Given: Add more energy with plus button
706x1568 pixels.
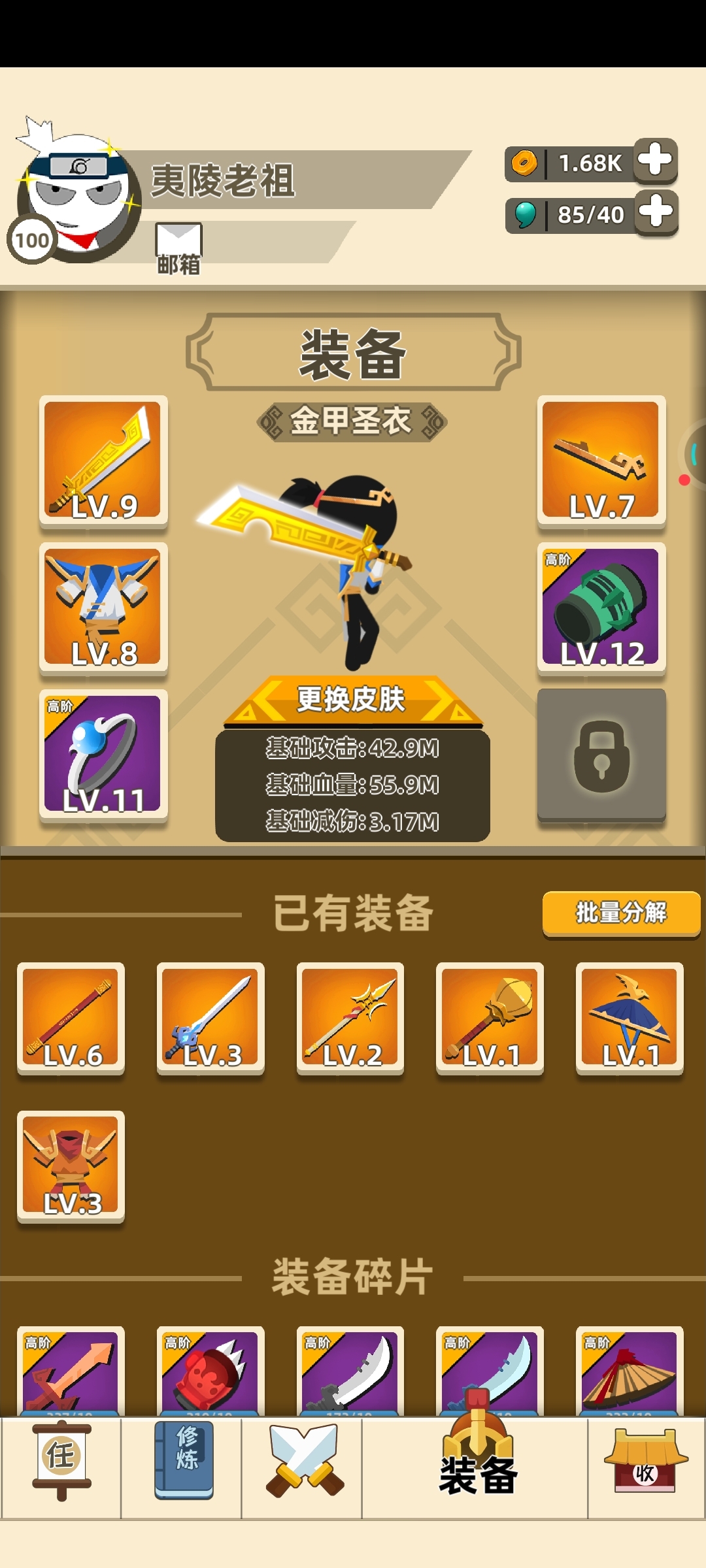Looking at the screenshot, I should tap(656, 212).
